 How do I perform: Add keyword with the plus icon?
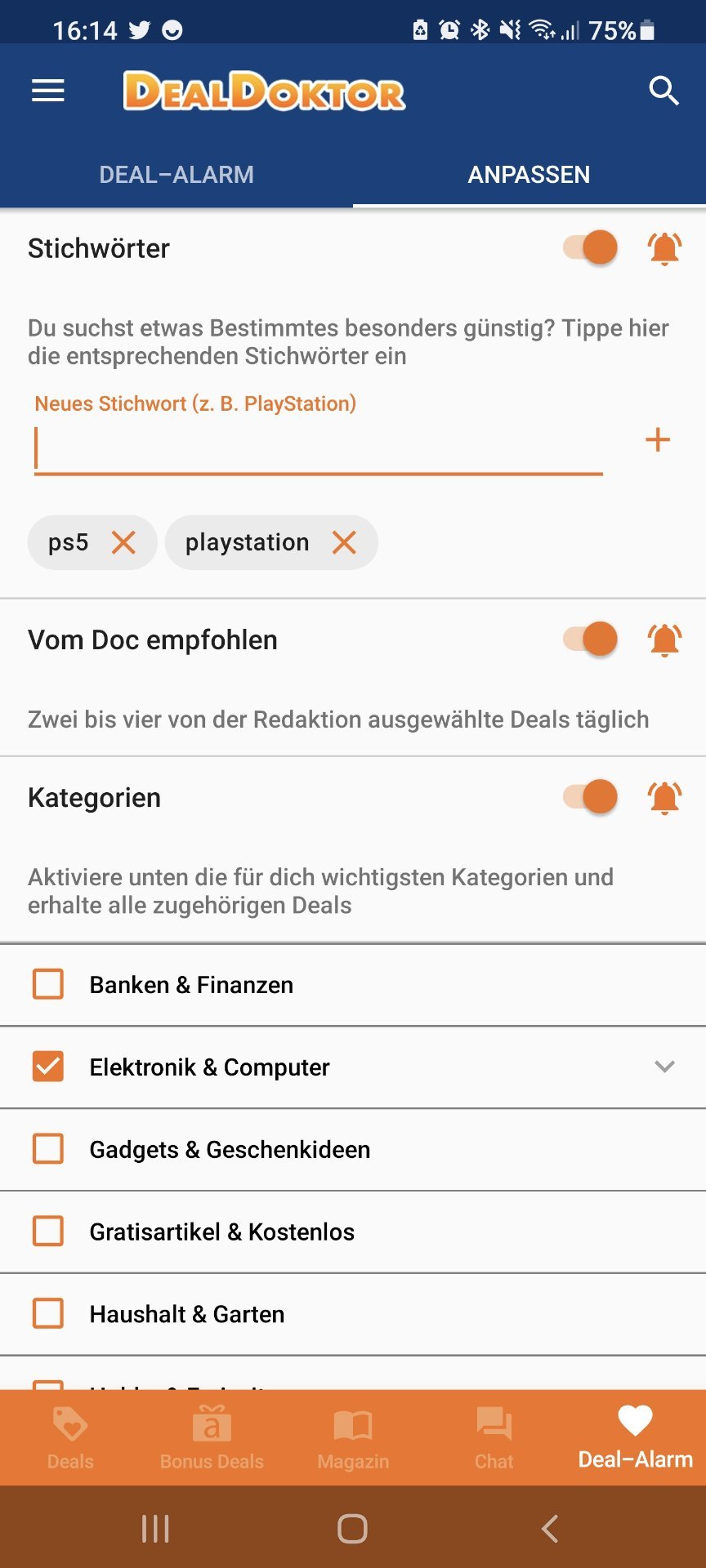(x=658, y=440)
